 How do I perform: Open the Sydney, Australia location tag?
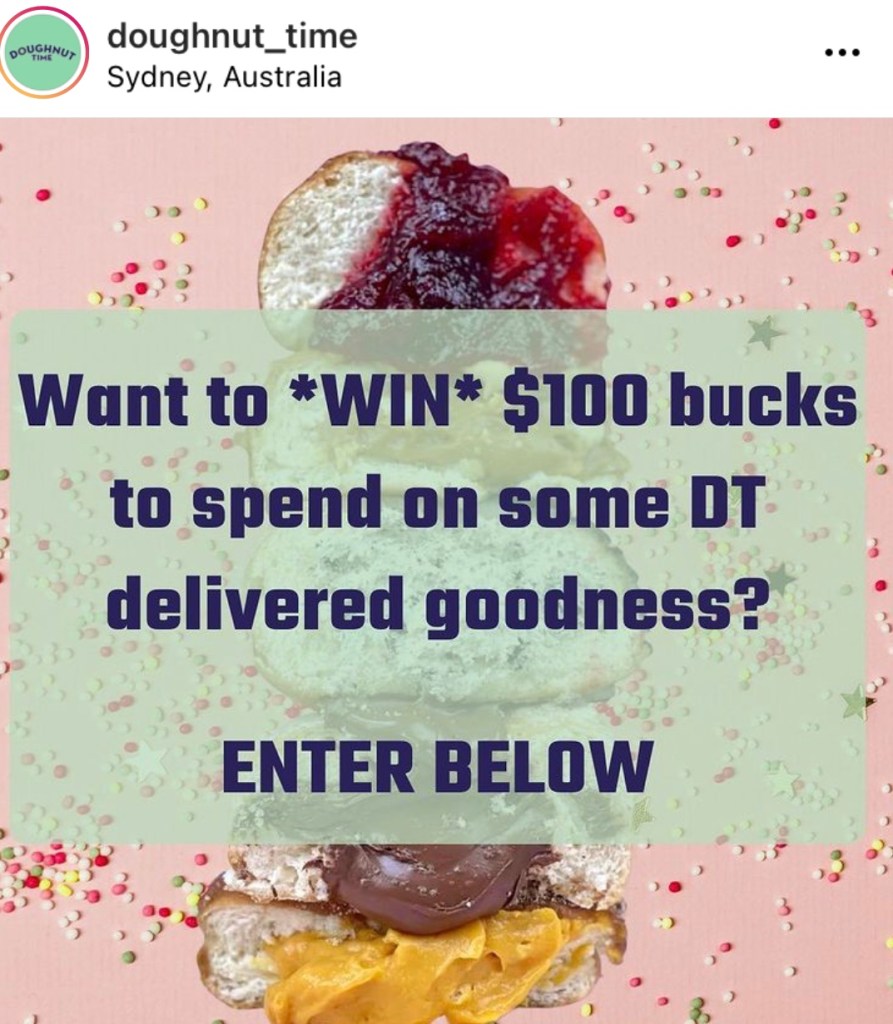point(224,77)
